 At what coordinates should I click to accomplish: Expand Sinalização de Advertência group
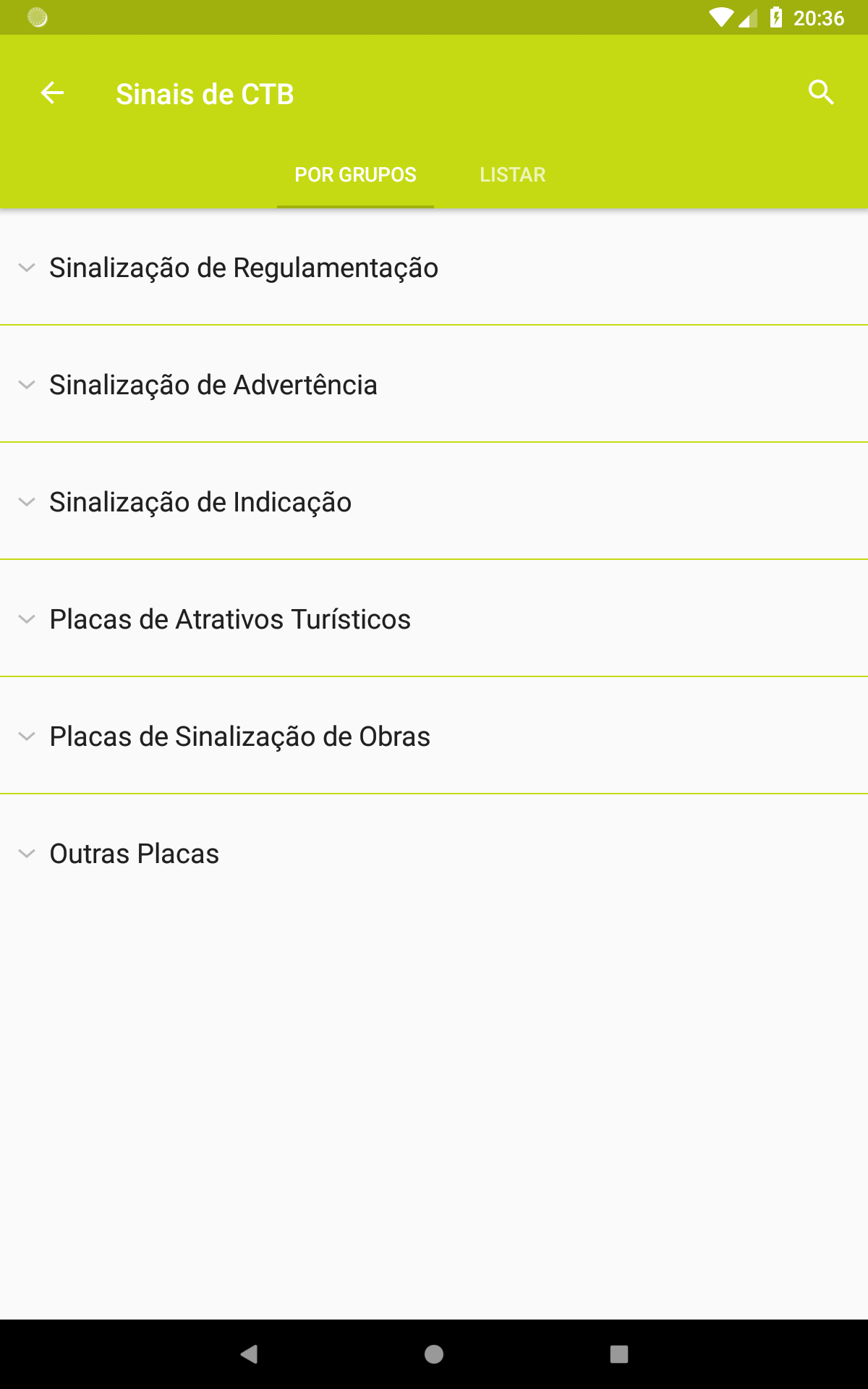click(x=434, y=385)
